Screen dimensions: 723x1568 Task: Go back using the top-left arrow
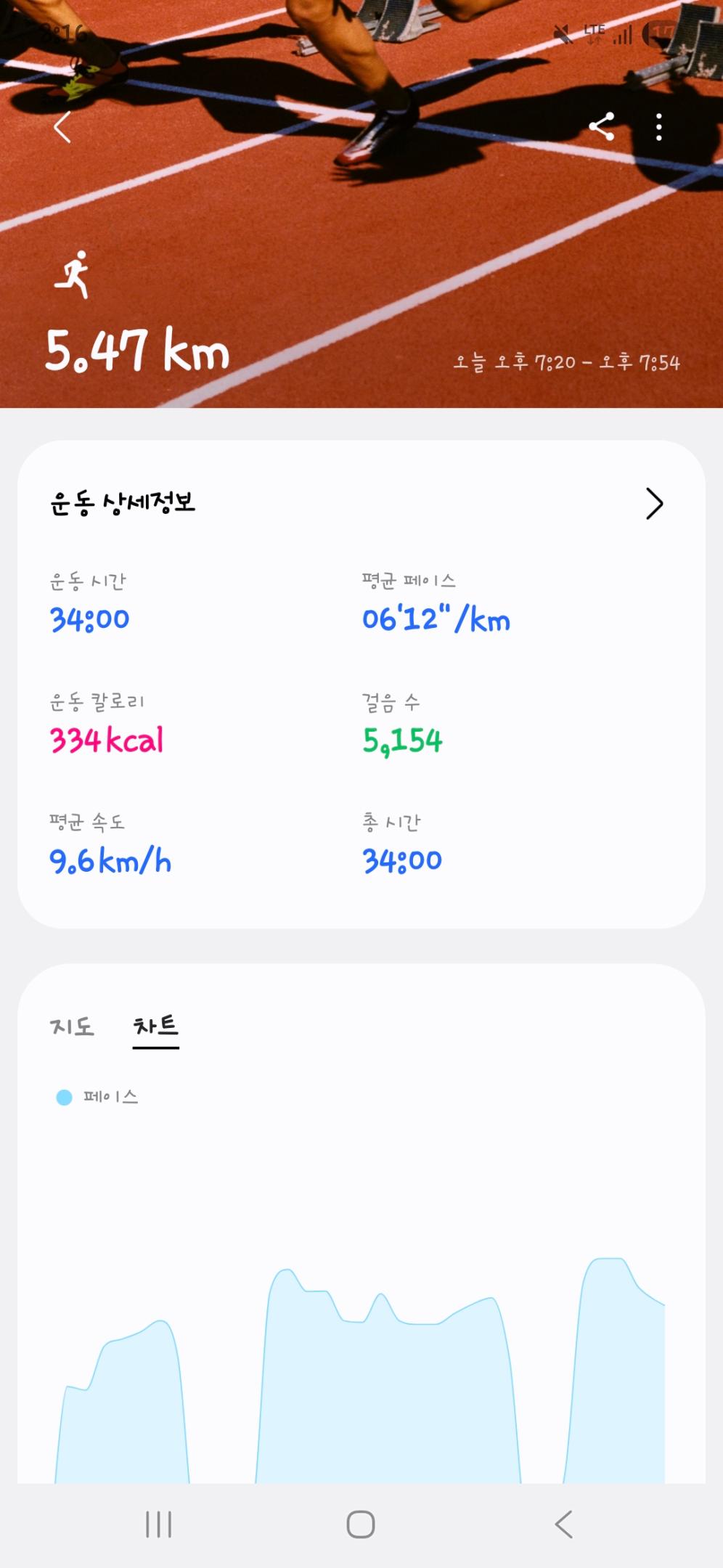pyautogui.click(x=62, y=128)
